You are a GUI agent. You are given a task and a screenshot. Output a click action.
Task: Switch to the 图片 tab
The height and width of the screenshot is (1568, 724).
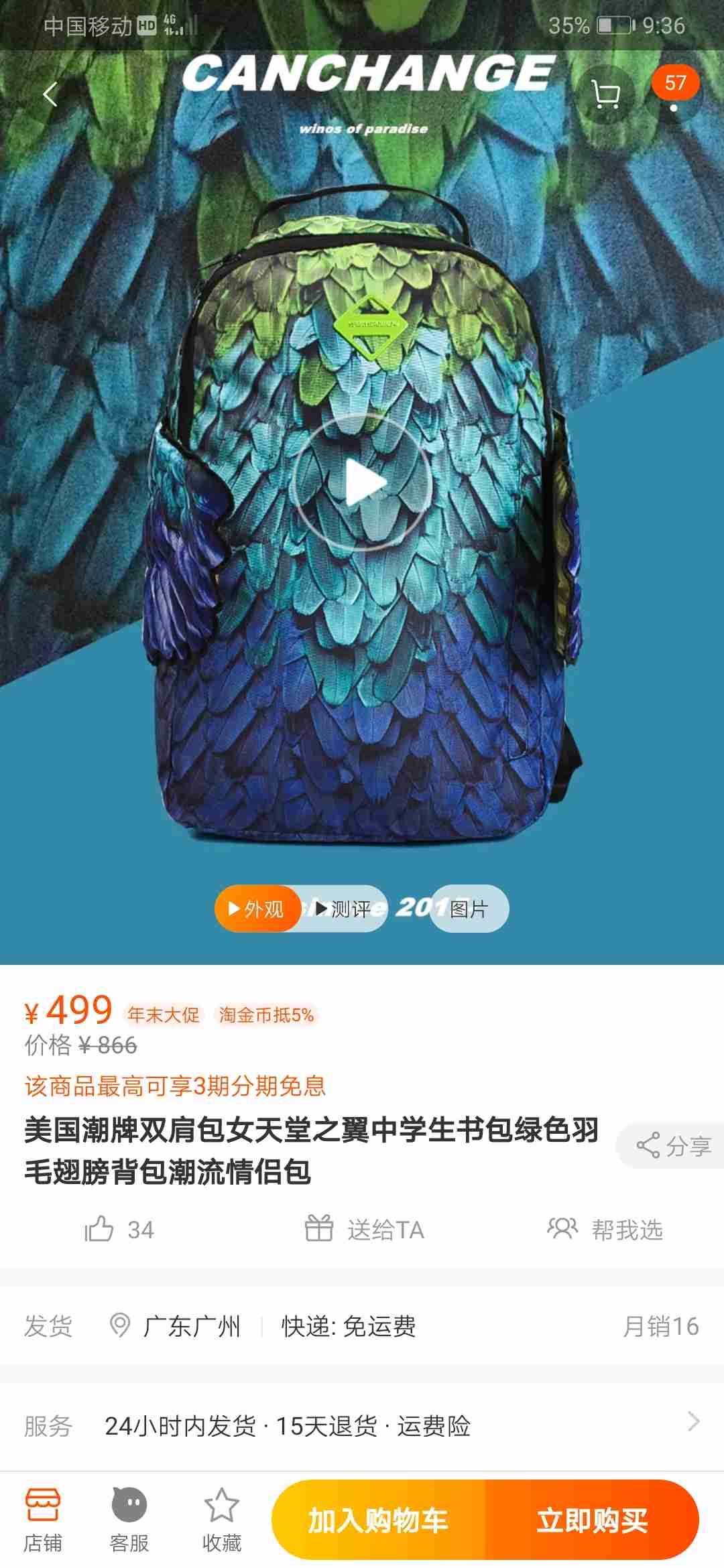point(469,909)
